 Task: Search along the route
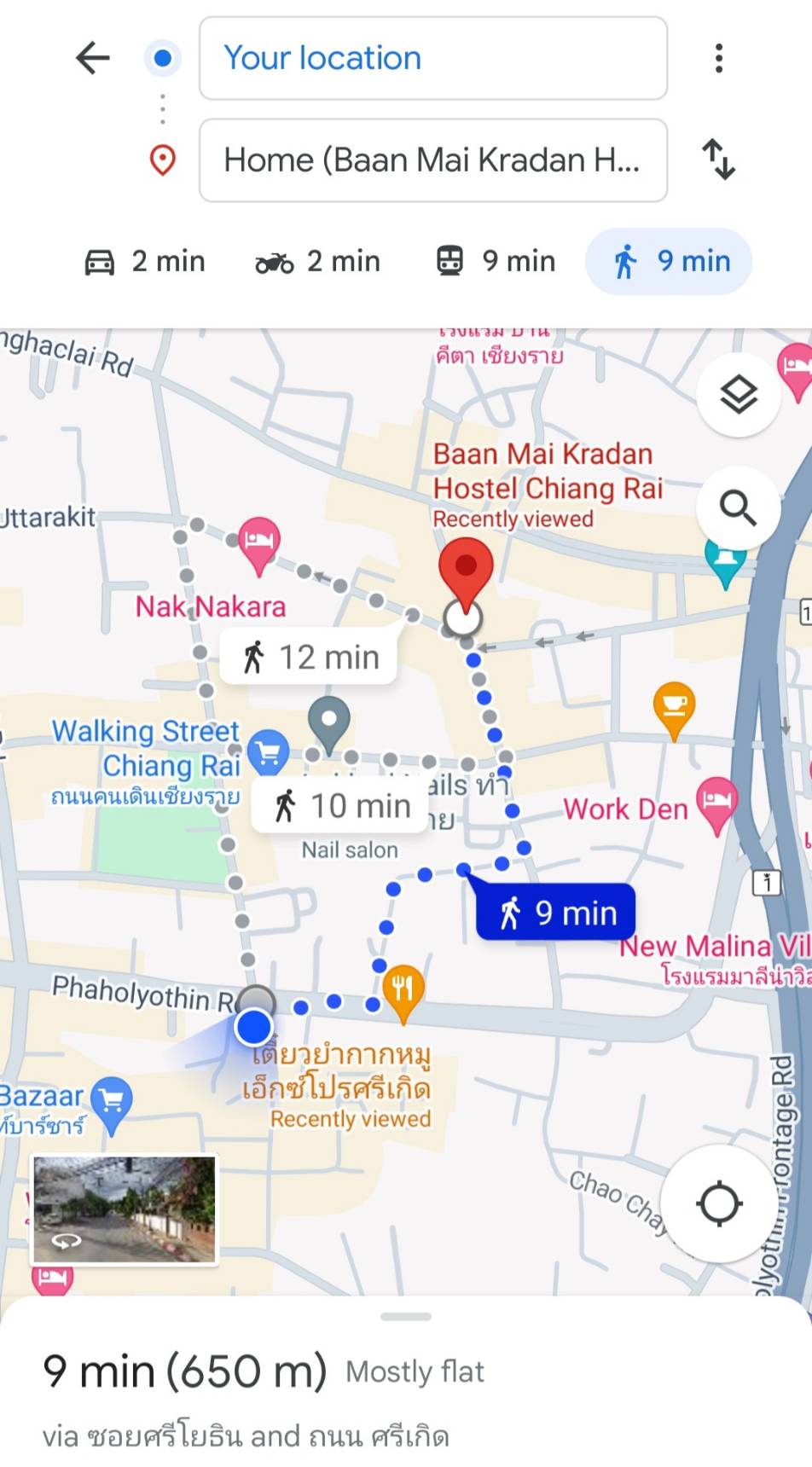739,508
